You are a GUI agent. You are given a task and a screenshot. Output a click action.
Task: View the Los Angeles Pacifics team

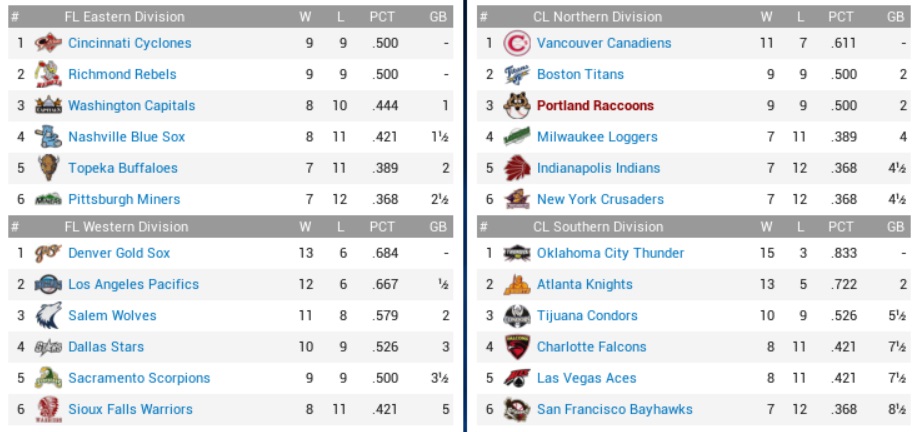pyautogui.click(x=133, y=284)
